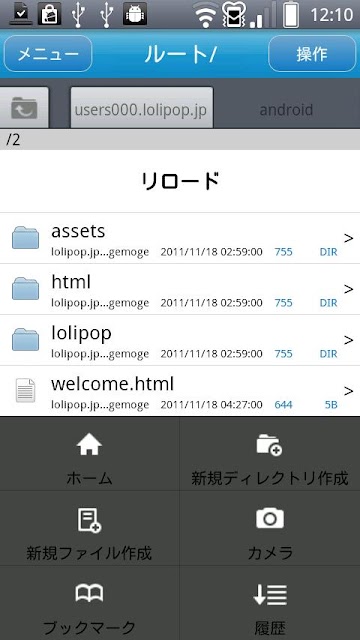Open the lolipop folder
This screenshot has height=640, width=360.
pos(180,340)
